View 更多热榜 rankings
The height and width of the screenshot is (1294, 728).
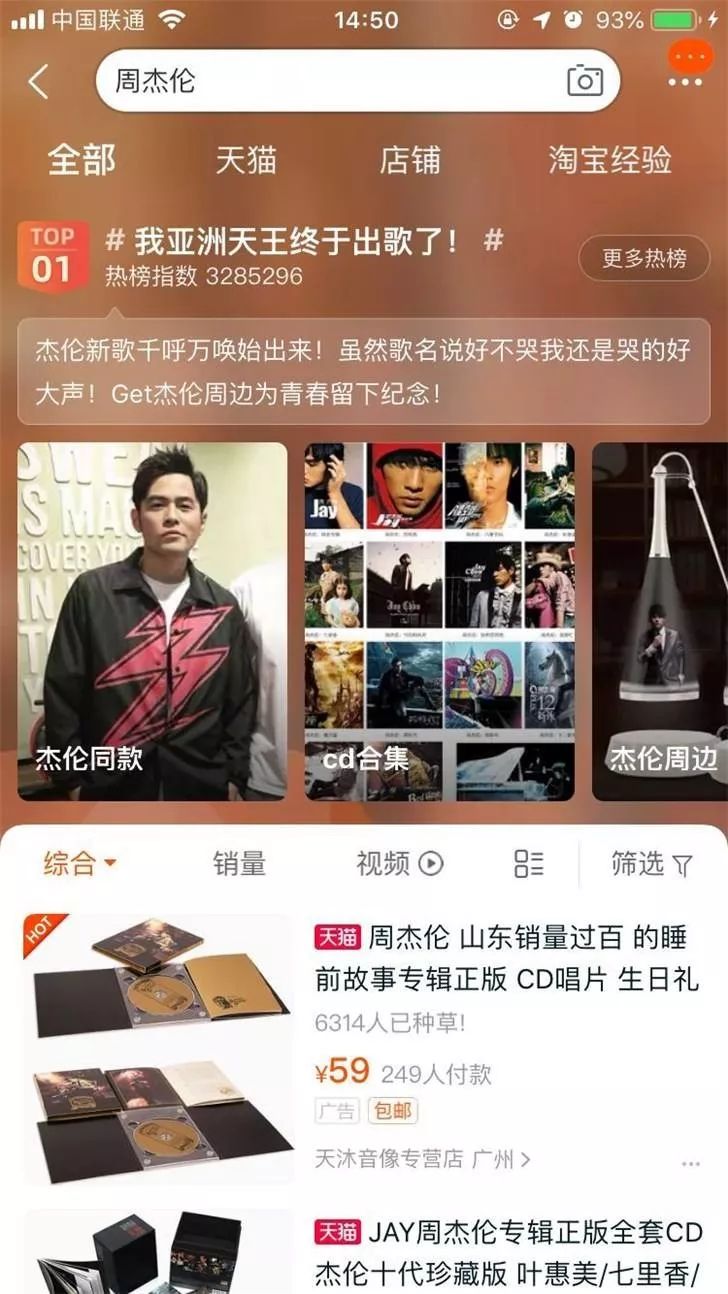[x=644, y=258]
